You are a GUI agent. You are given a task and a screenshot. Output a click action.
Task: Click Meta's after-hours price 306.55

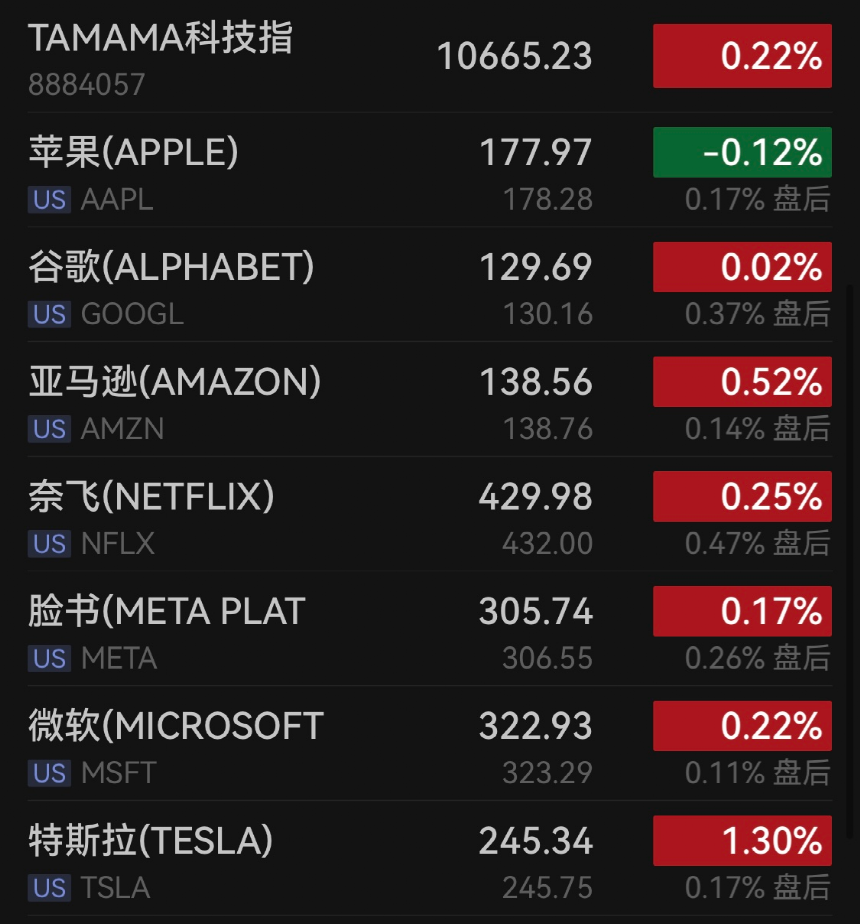[547, 658]
